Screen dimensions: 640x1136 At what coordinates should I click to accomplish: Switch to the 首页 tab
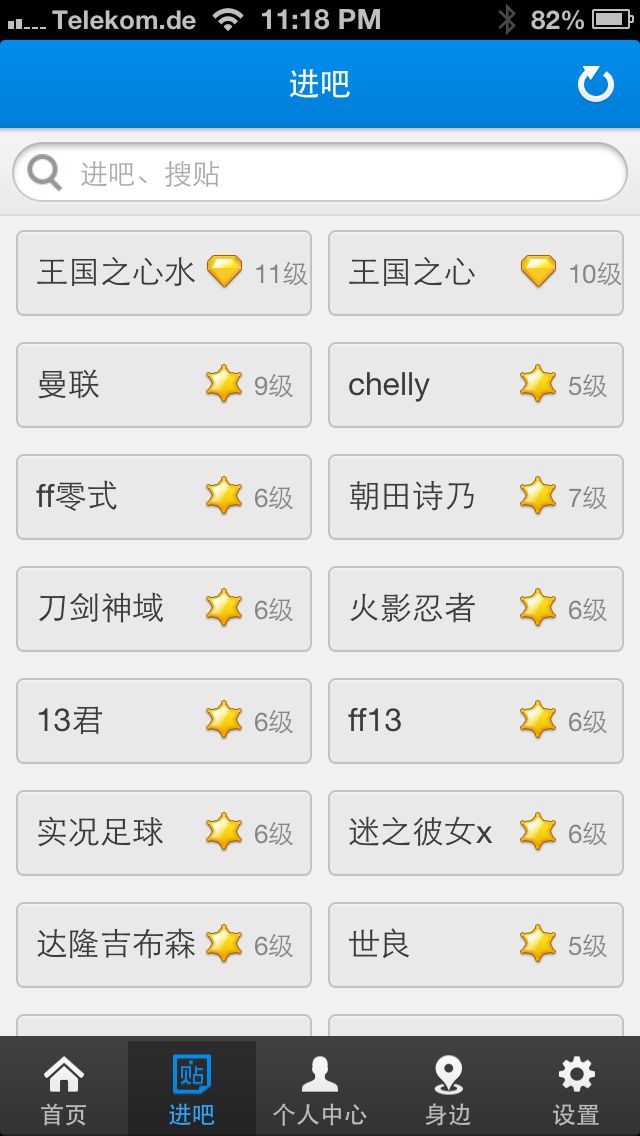click(x=64, y=1091)
